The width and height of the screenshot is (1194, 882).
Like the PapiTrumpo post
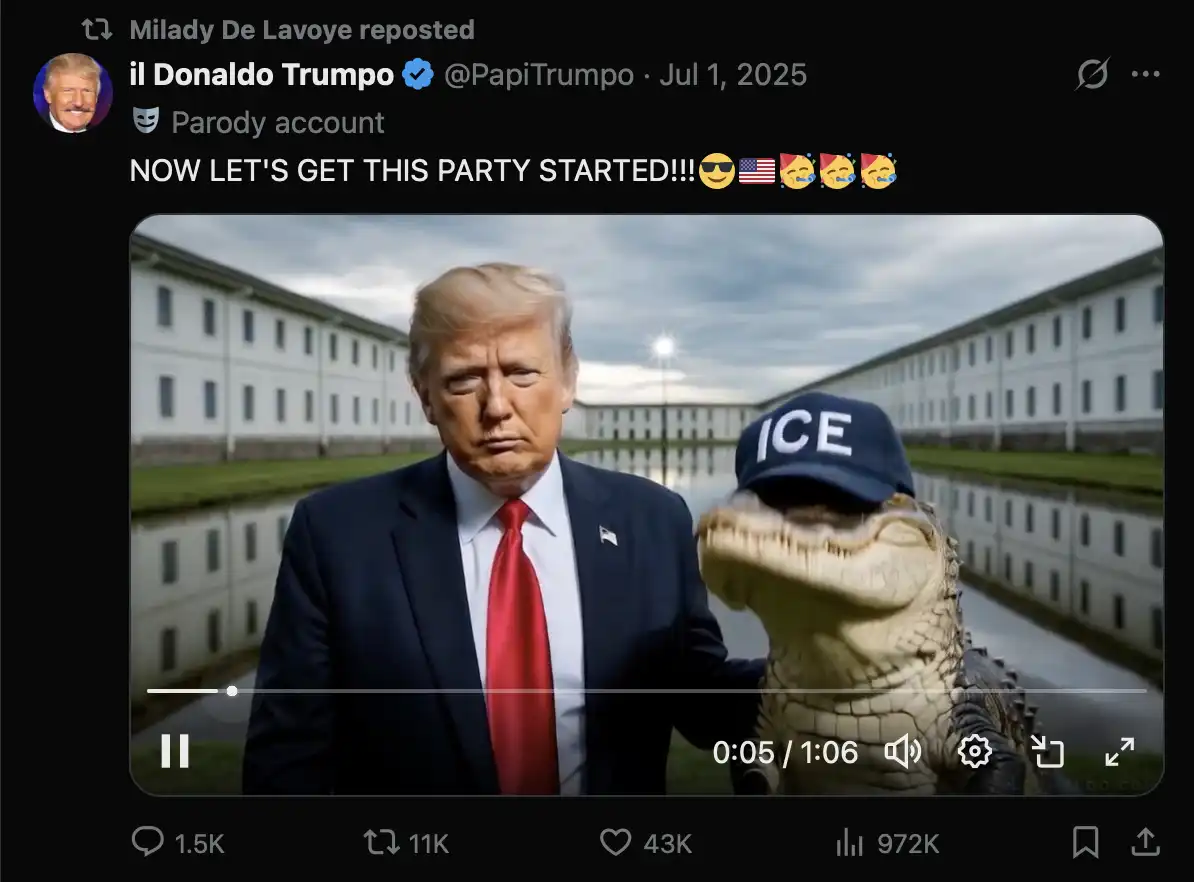[x=615, y=843]
